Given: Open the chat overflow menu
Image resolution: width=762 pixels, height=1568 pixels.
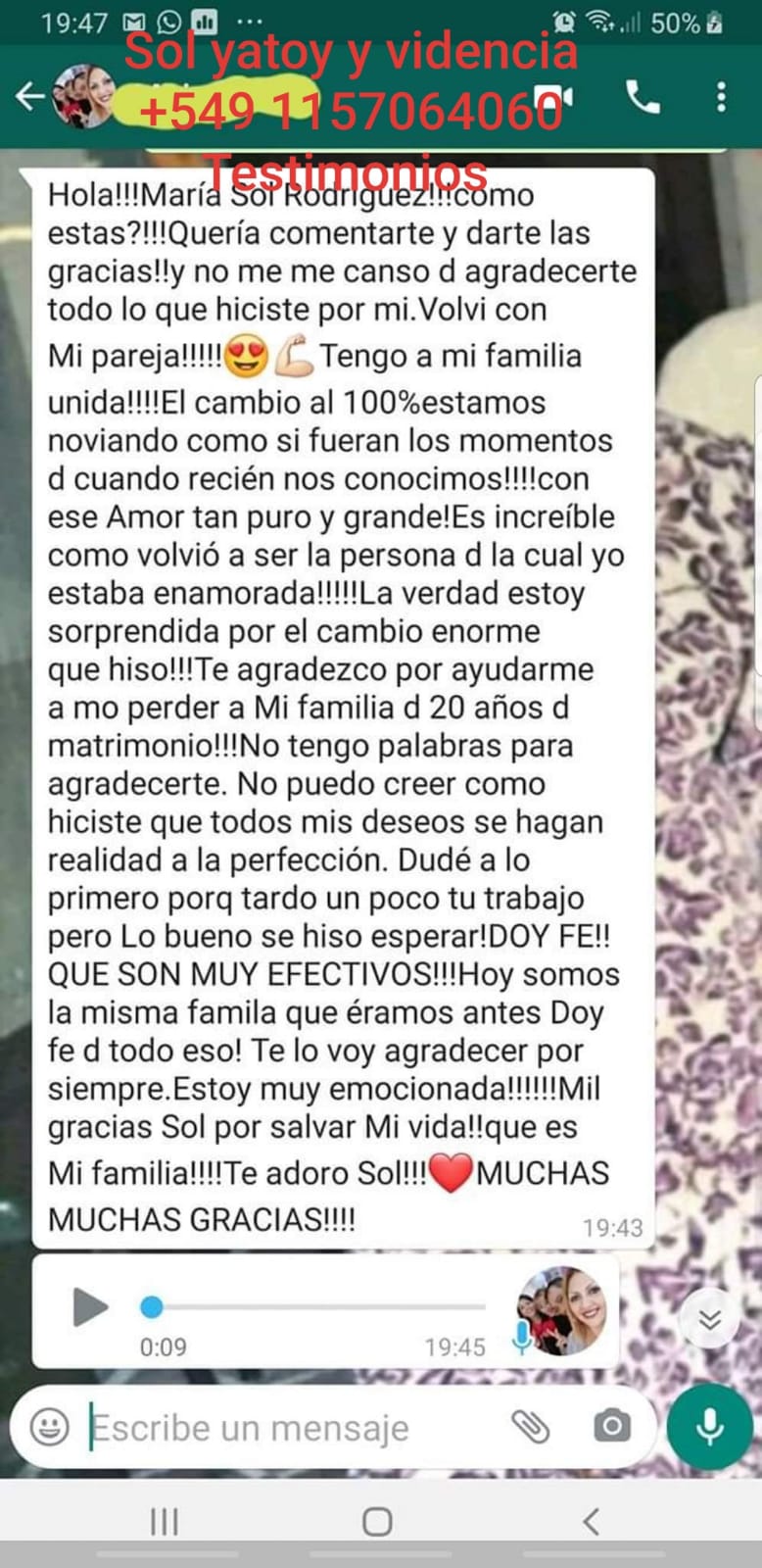Looking at the screenshot, I should coord(721,96).
